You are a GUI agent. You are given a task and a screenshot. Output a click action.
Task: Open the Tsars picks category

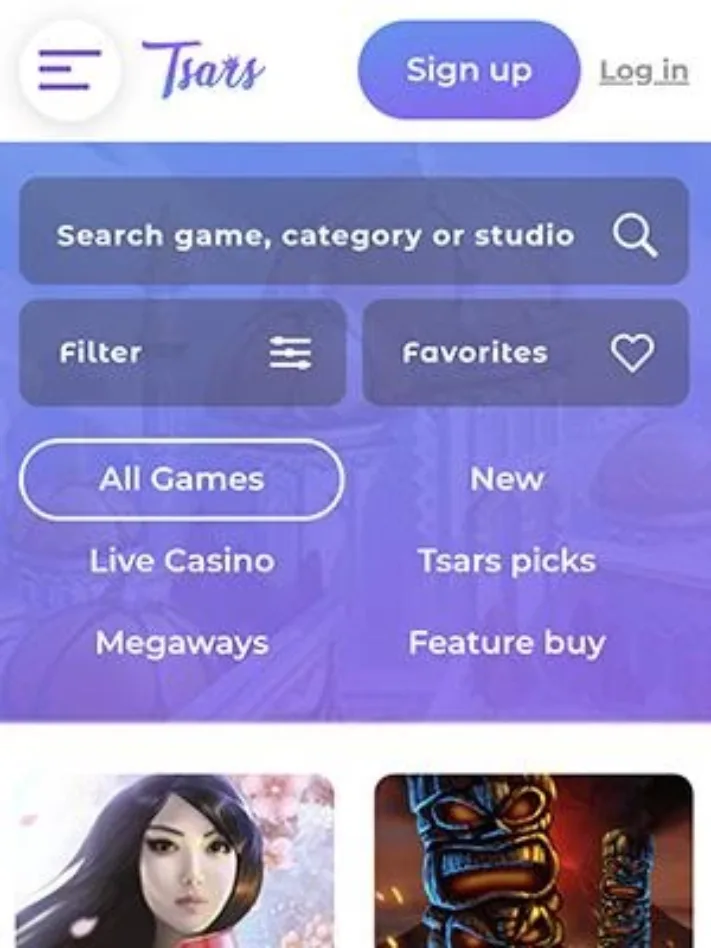coord(507,561)
